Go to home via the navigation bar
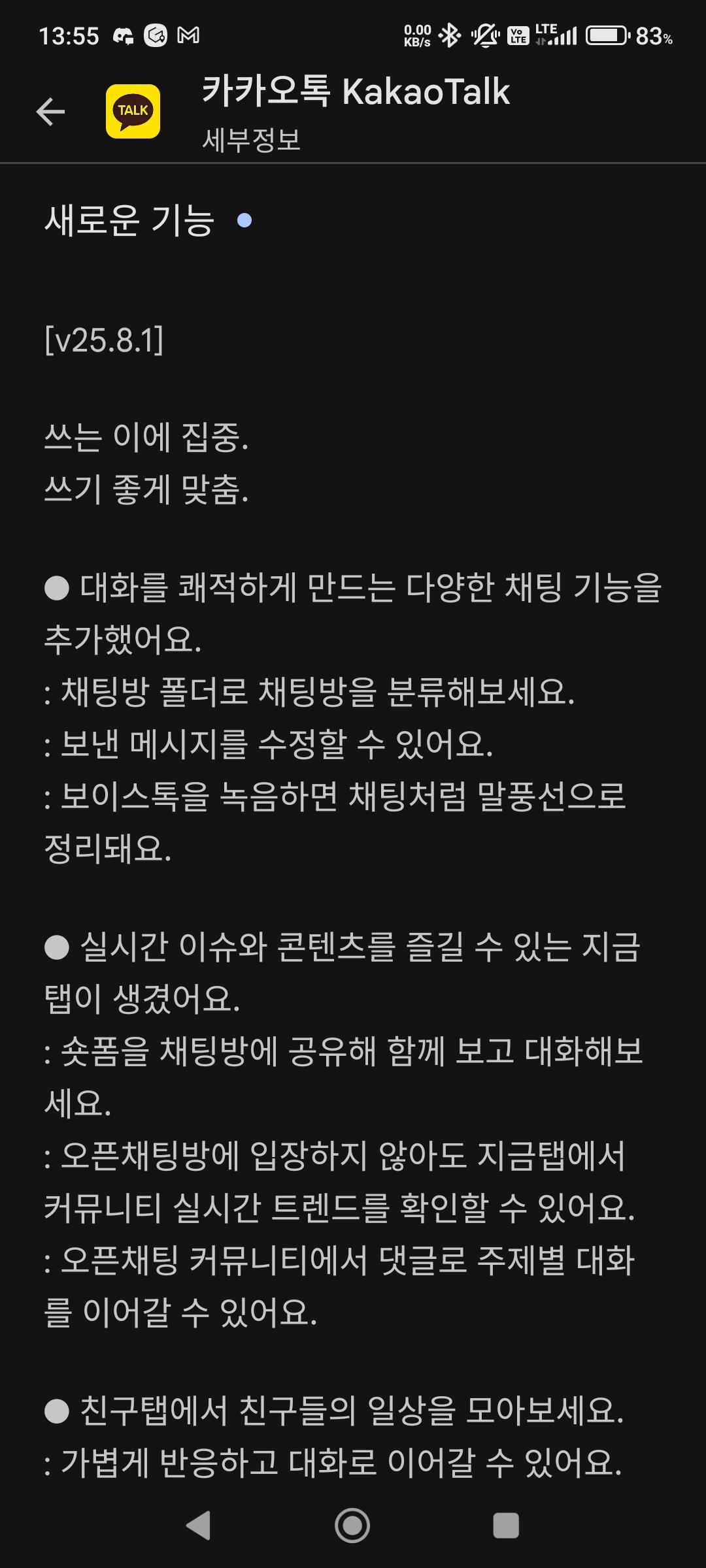The width and height of the screenshot is (706, 1568). pyautogui.click(x=352, y=1526)
